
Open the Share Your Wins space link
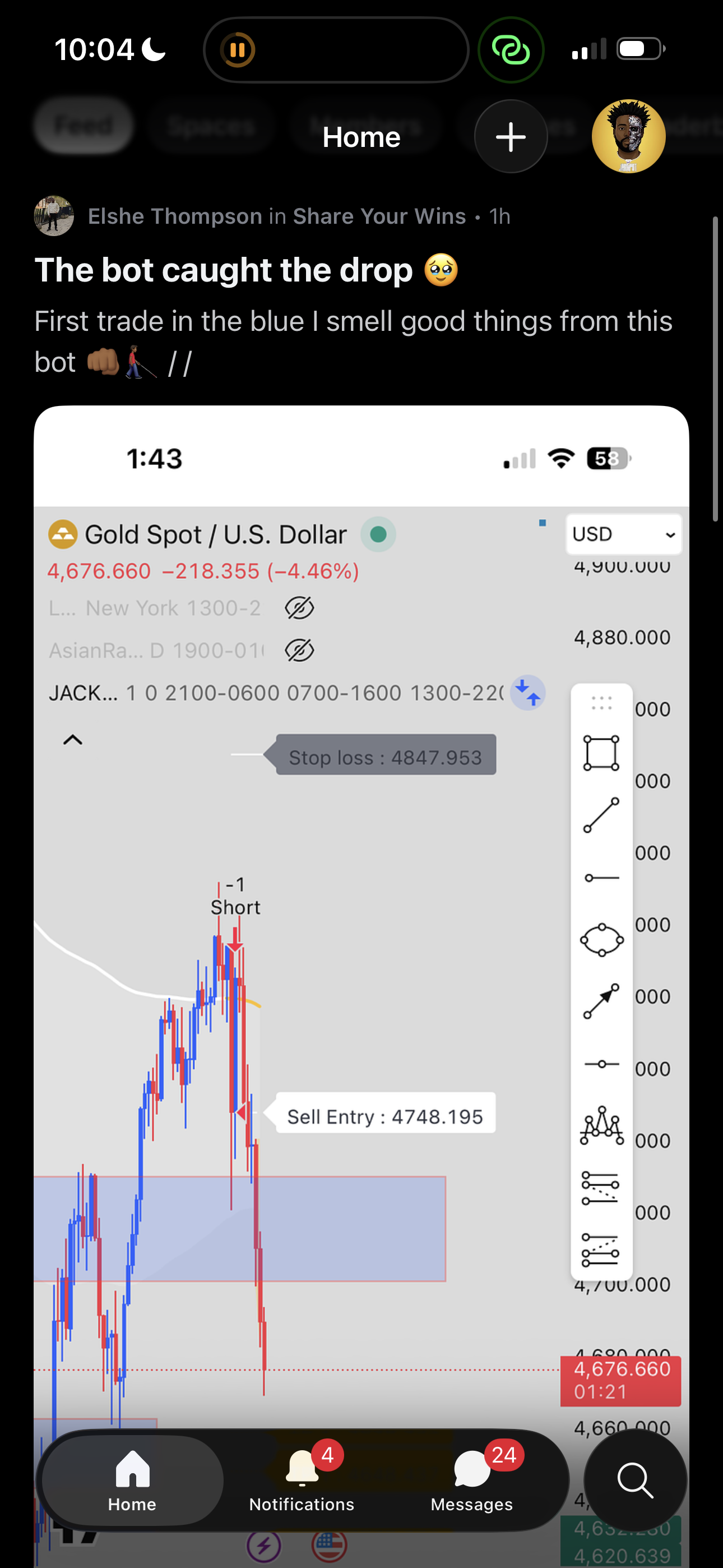[x=379, y=216]
